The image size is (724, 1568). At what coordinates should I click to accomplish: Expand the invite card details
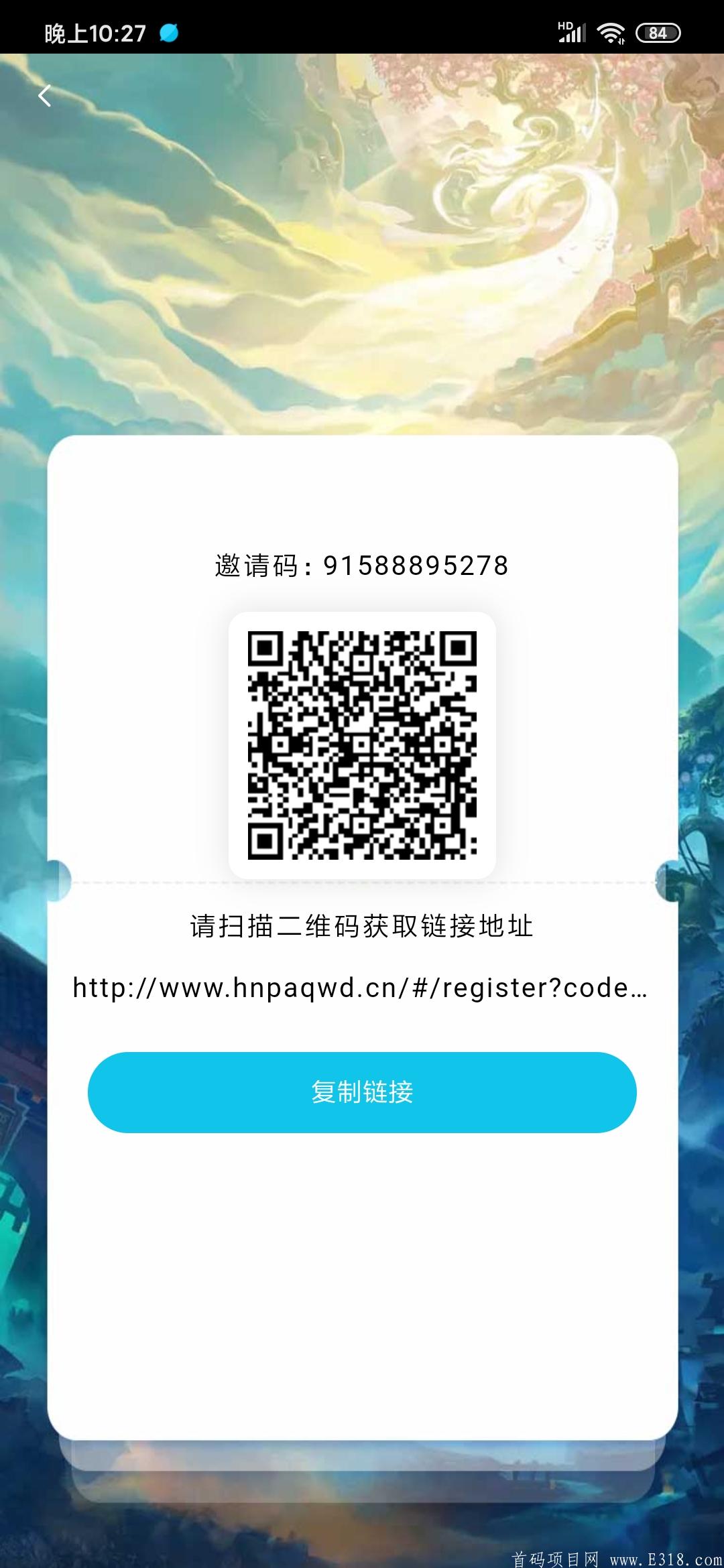coord(362,1273)
